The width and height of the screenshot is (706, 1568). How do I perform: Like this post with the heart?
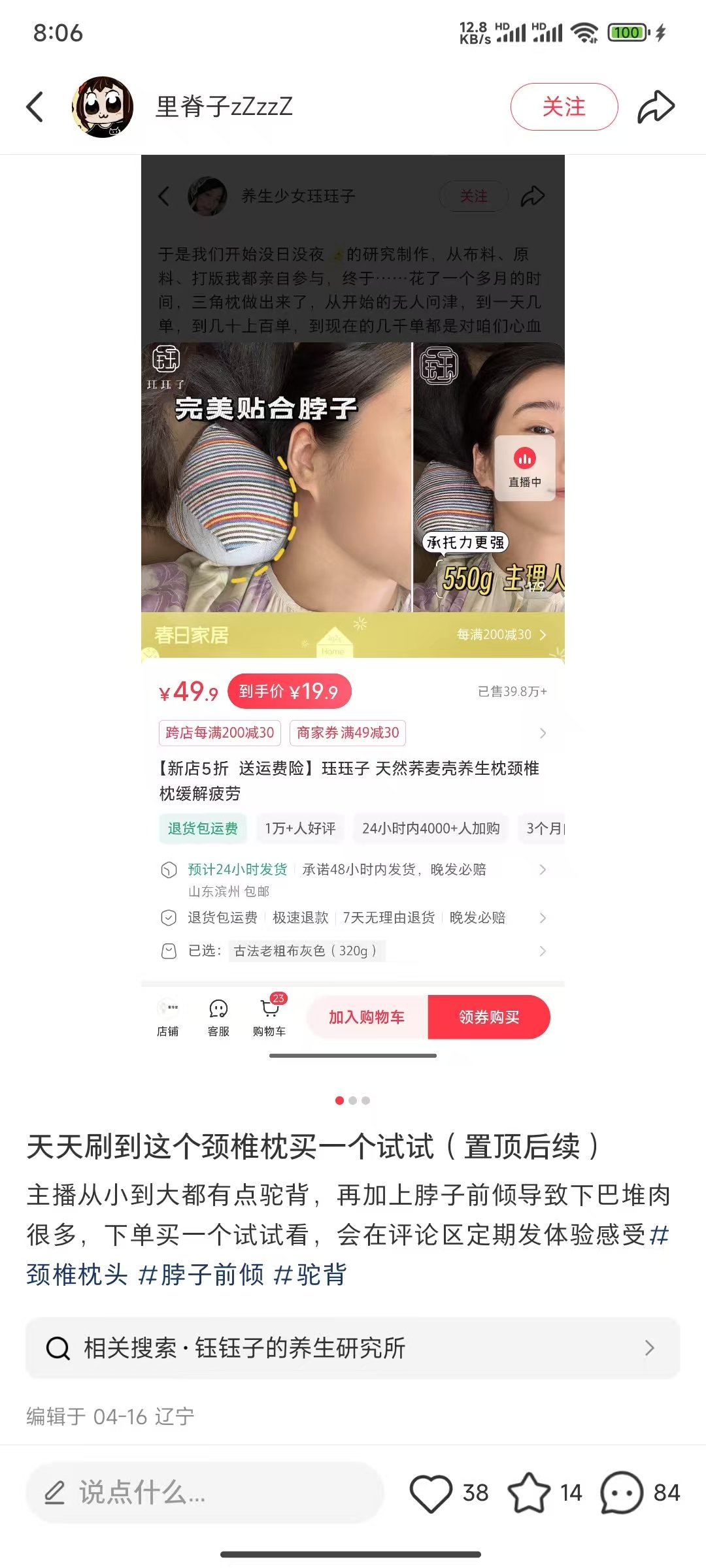click(x=431, y=1493)
